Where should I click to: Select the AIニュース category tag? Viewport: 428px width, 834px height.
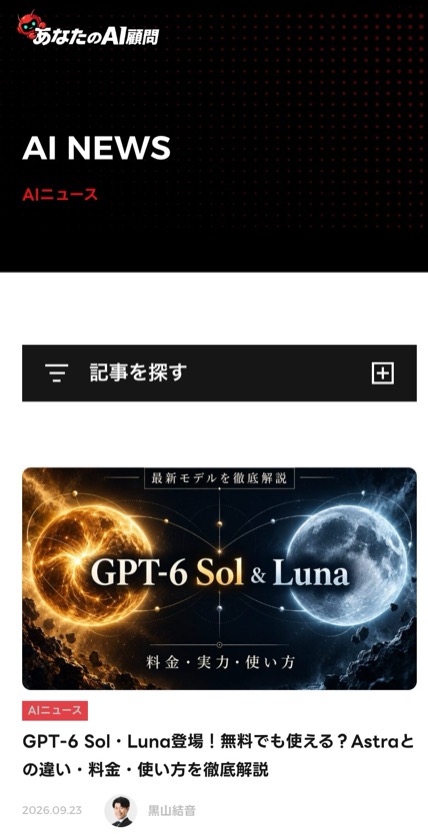tap(55, 710)
